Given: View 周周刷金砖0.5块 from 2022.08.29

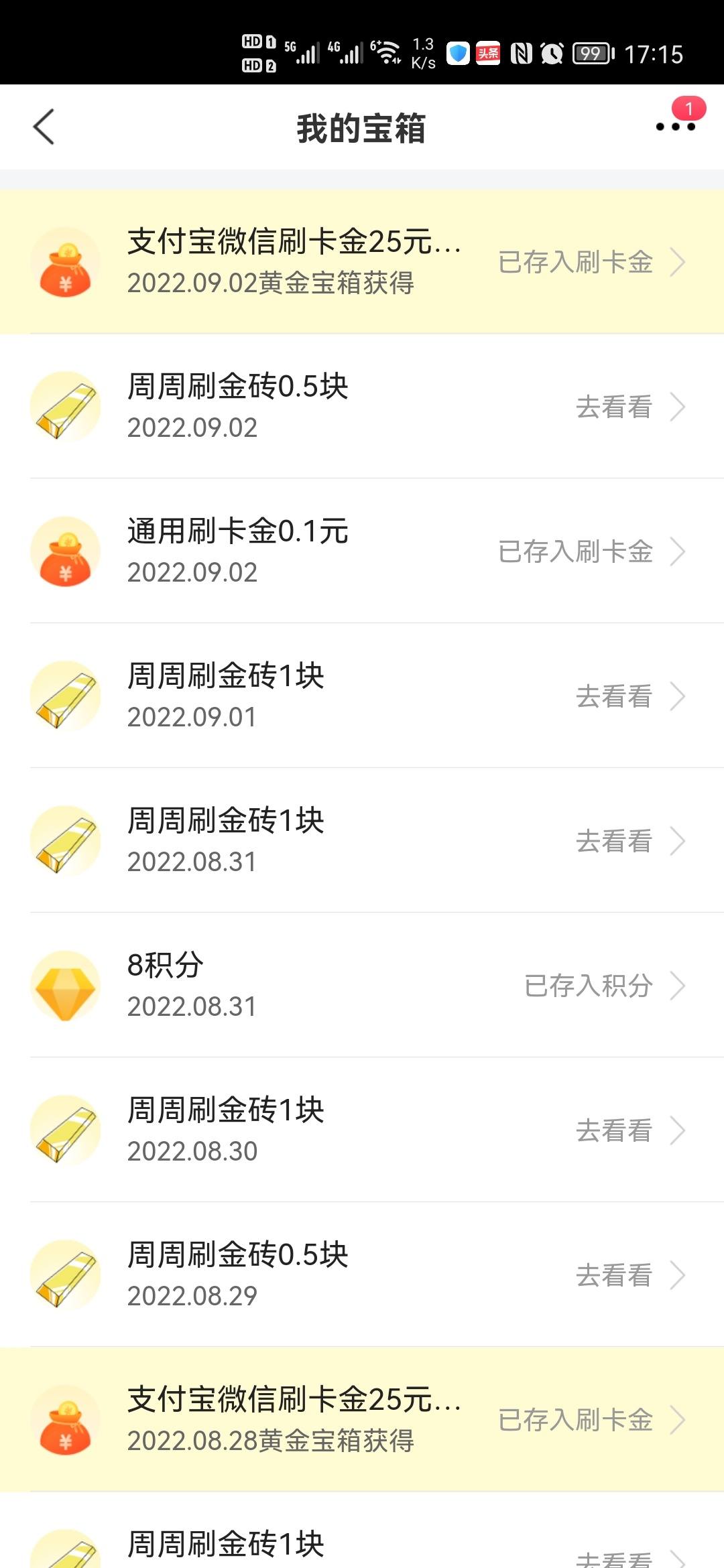Looking at the screenshot, I should pyautogui.click(x=362, y=1275).
